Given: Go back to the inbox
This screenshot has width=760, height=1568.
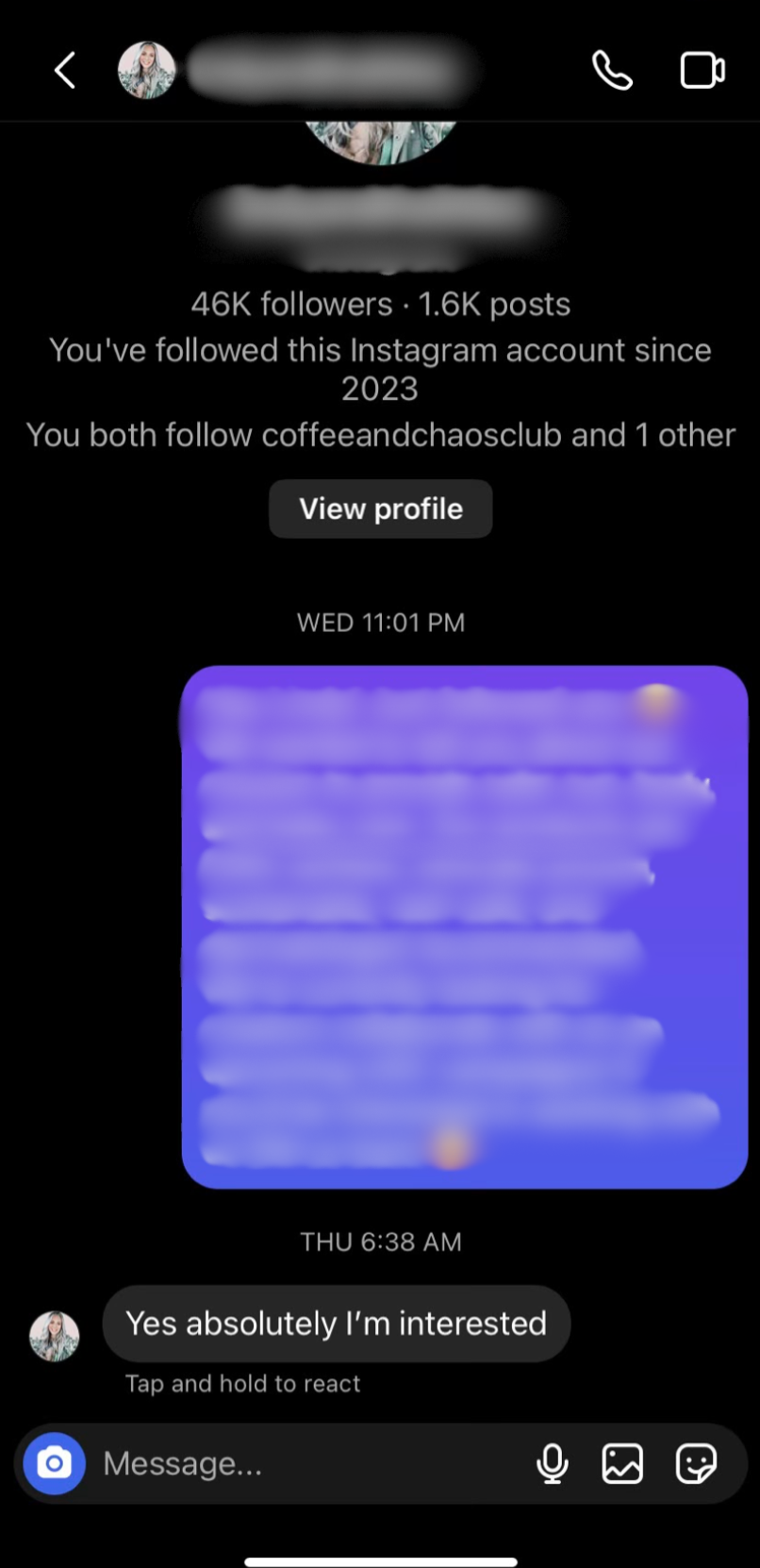Looking at the screenshot, I should click(65, 71).
